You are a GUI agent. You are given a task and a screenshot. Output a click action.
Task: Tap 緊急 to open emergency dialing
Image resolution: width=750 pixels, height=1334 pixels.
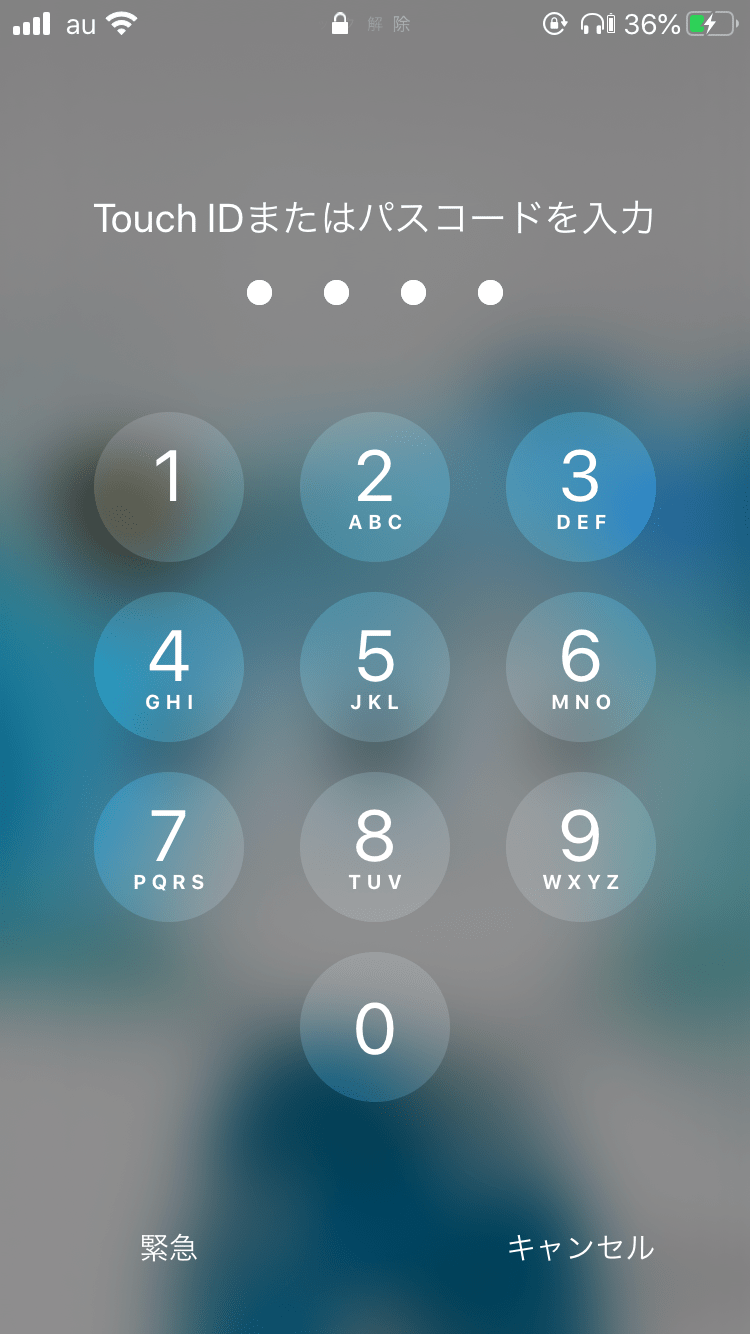point(168,1248)
